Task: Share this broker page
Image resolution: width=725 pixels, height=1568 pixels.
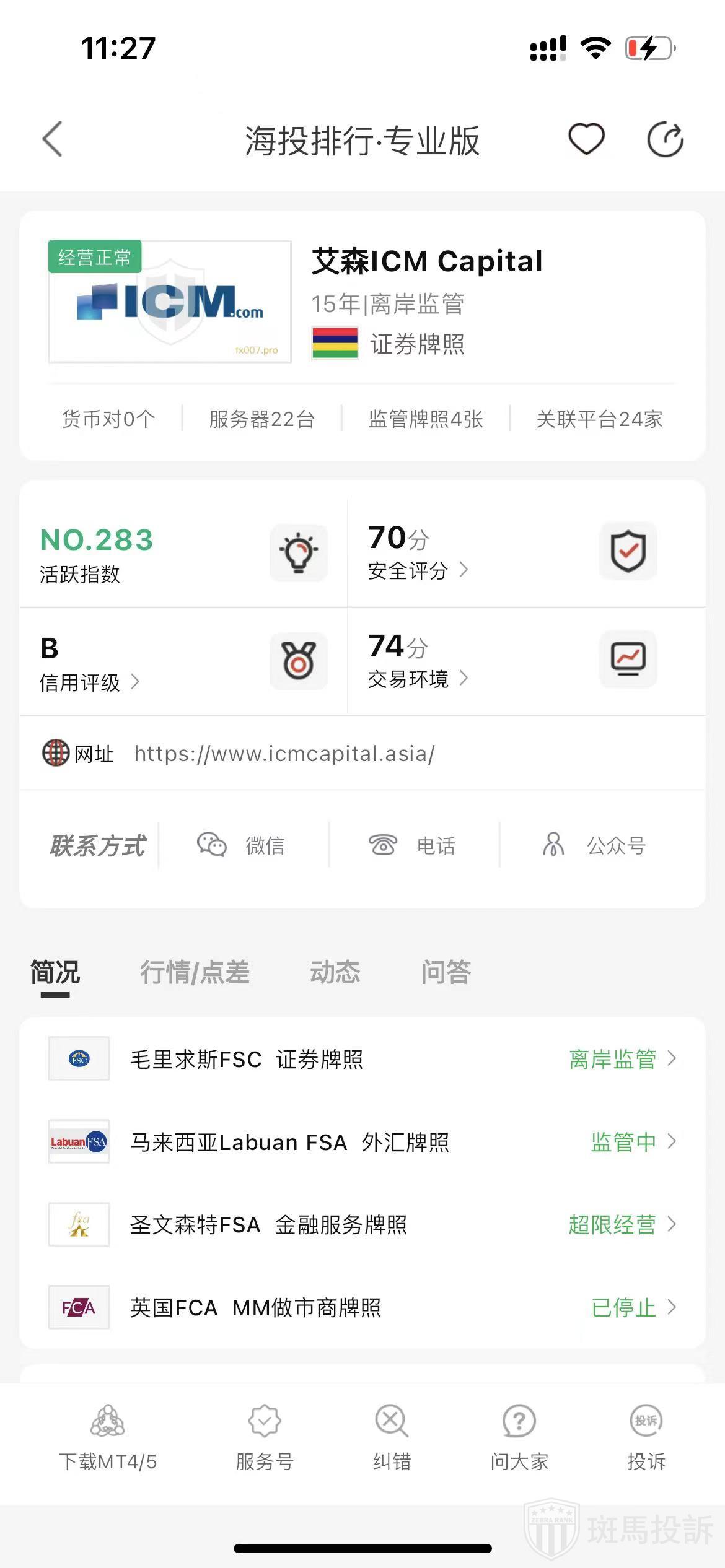Action: coord(665,139)
